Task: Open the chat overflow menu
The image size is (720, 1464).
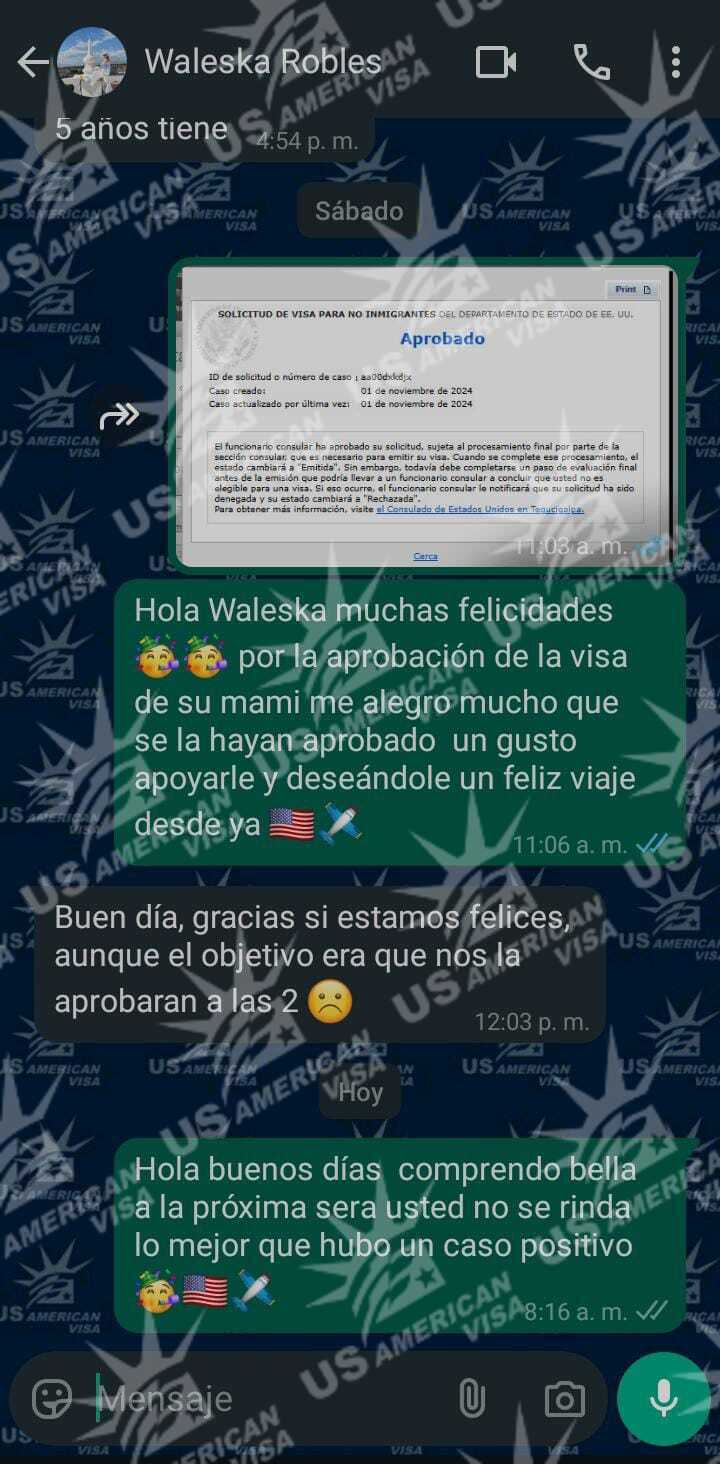Action: click(676, 62)
